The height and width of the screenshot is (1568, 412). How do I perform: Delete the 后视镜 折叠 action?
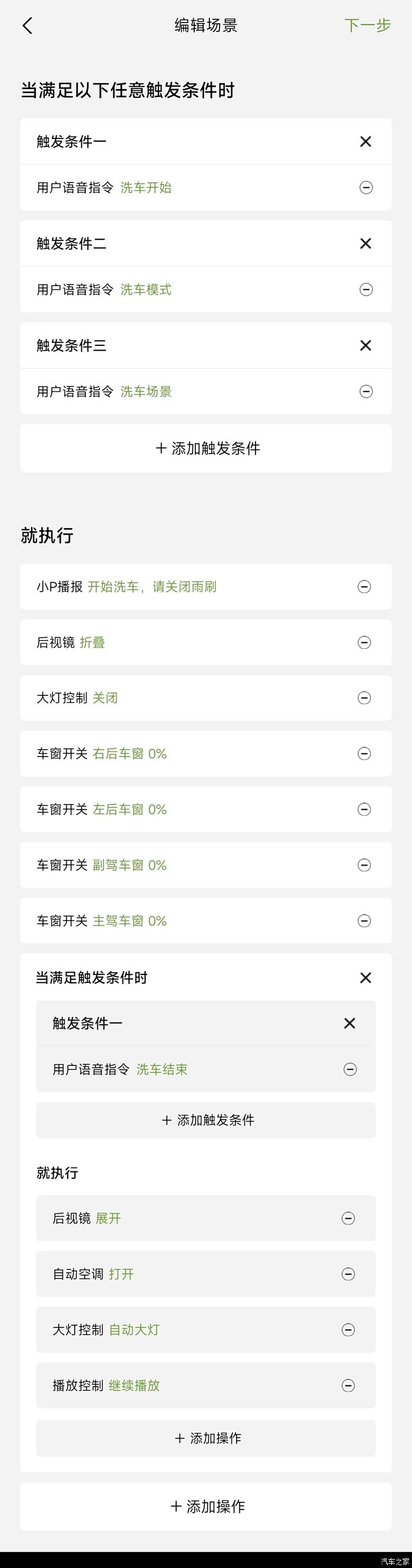pos(364,643)
